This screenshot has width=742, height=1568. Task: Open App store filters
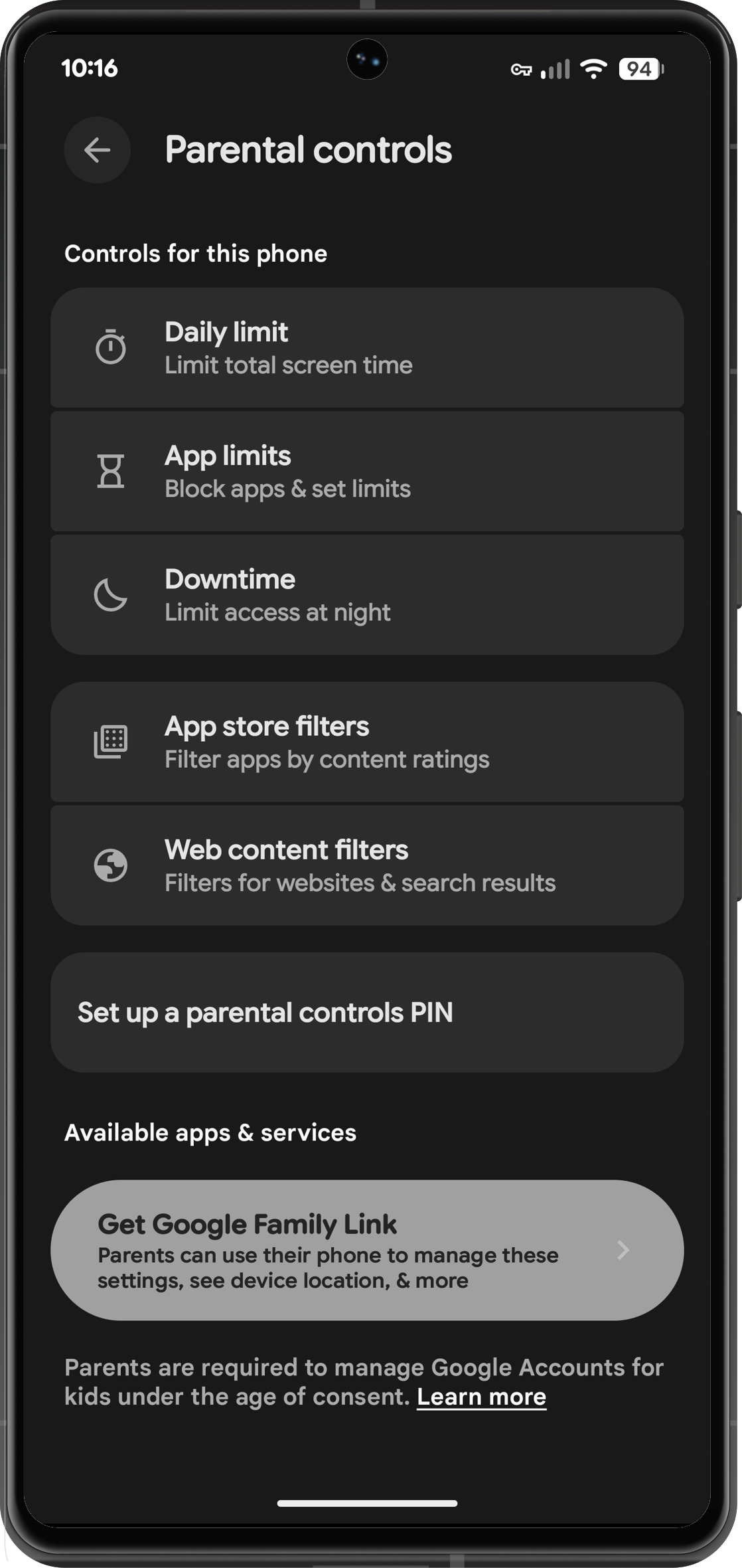[366, 742]
